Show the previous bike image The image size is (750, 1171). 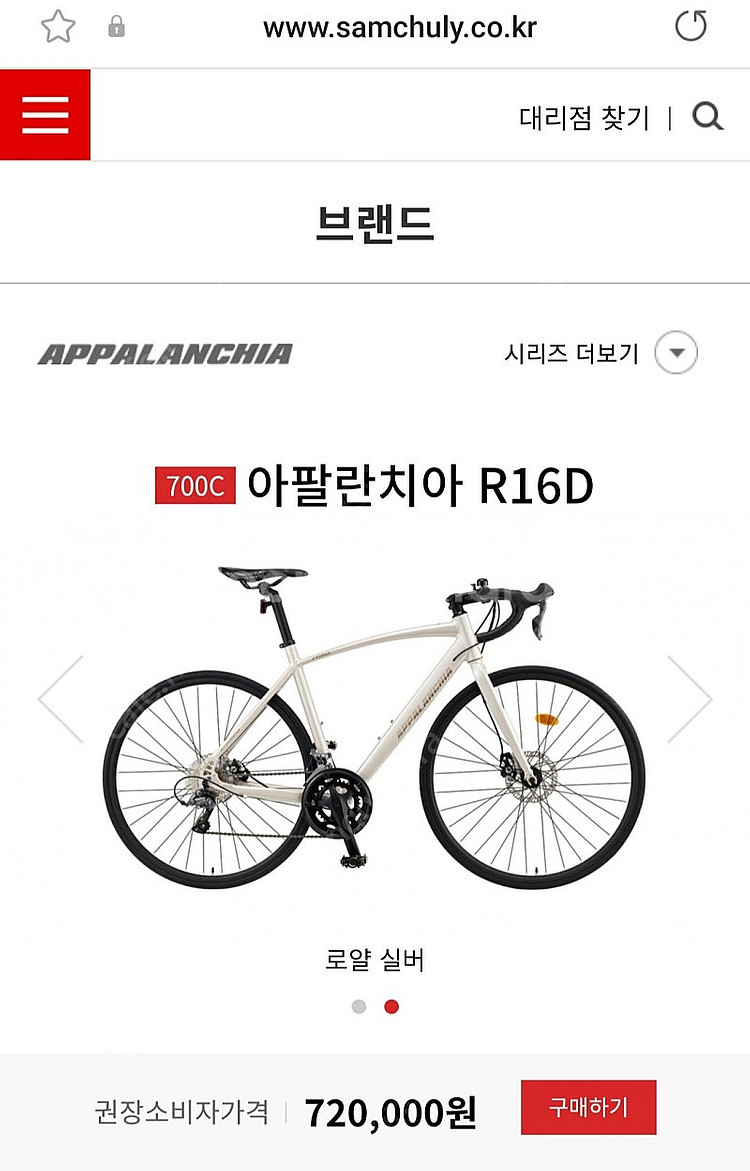[61, 700]
